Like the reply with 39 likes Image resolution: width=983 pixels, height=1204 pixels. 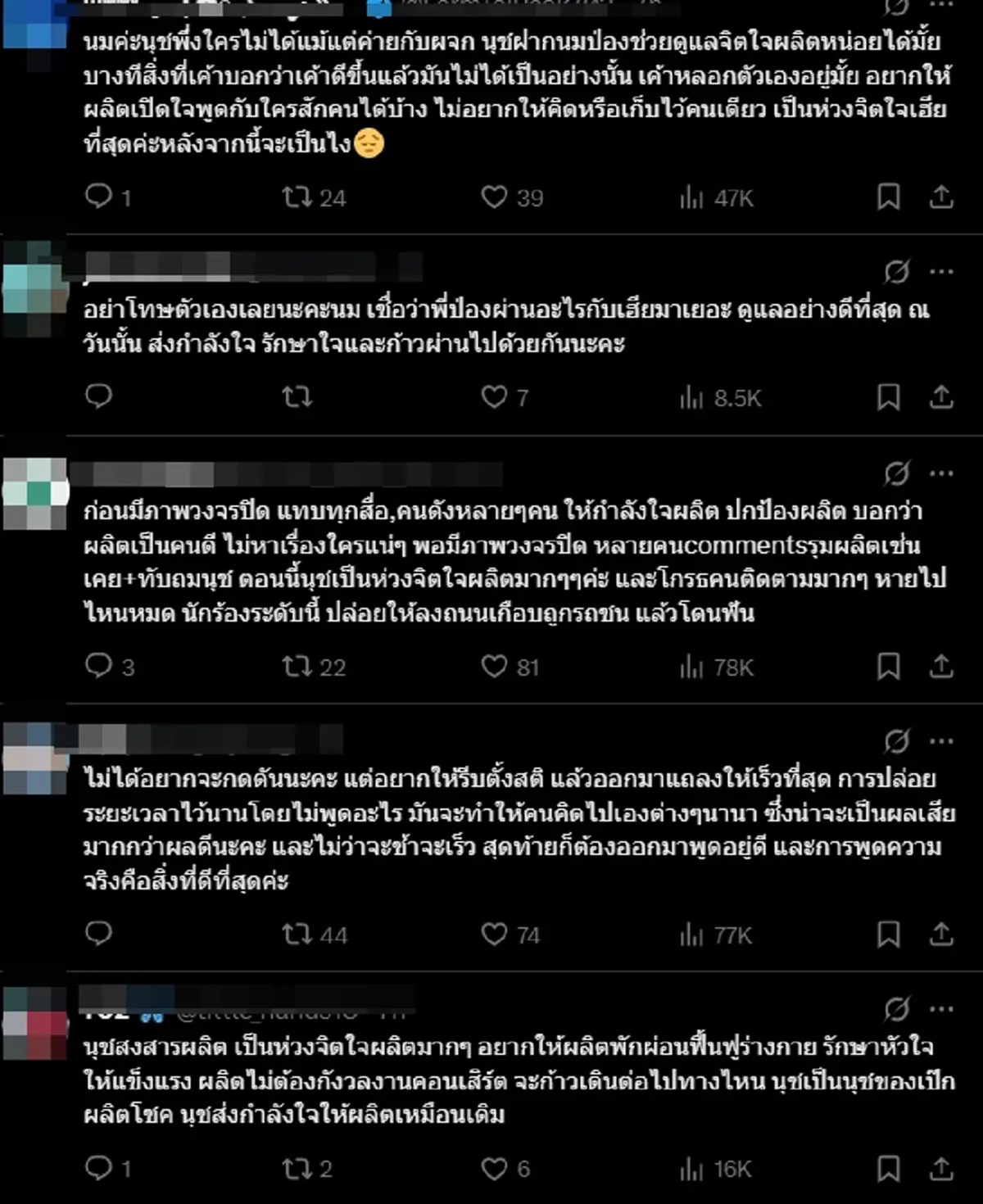point(494,197)
